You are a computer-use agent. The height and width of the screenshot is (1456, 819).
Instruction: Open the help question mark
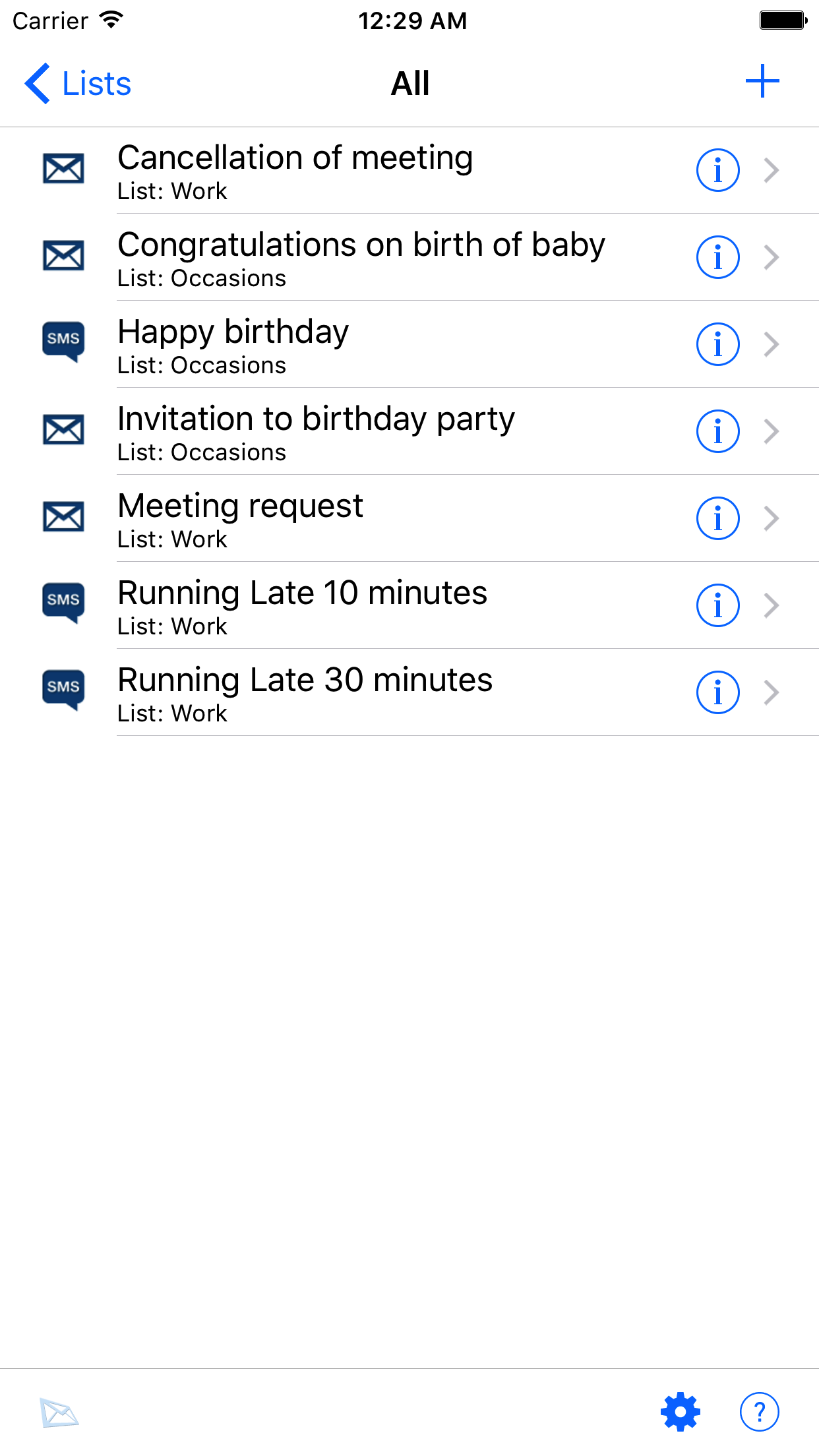(760, 1412)
